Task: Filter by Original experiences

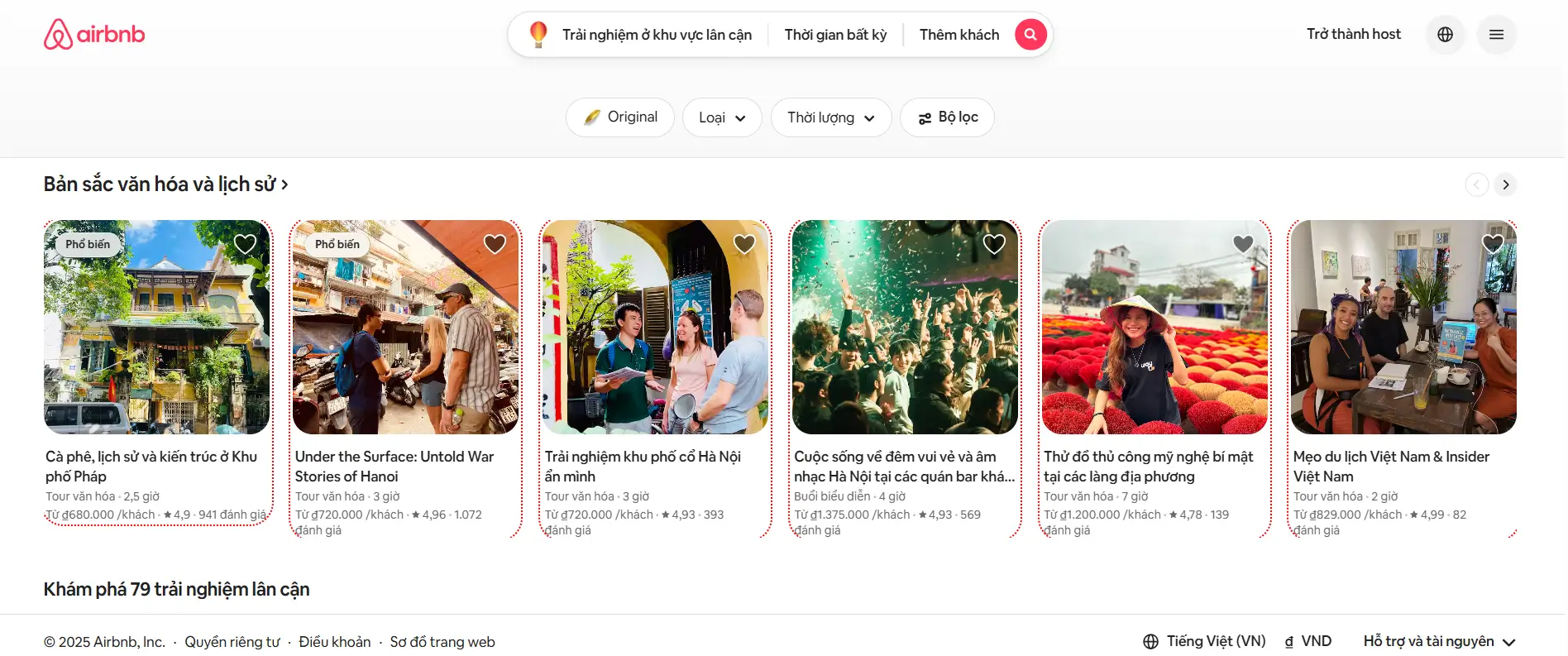Action: 620,117
